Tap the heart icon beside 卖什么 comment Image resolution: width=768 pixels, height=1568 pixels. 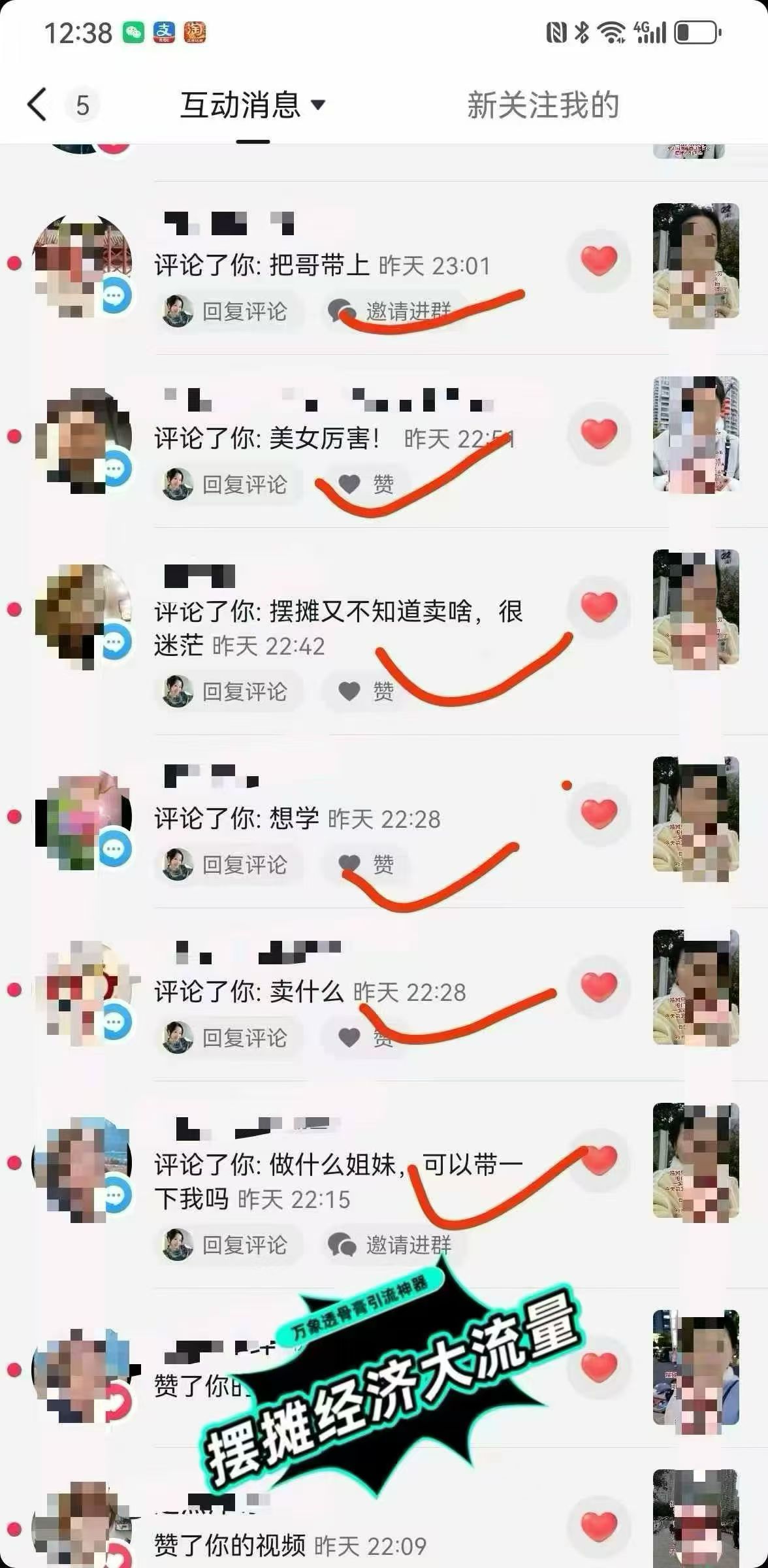(598, 987)
